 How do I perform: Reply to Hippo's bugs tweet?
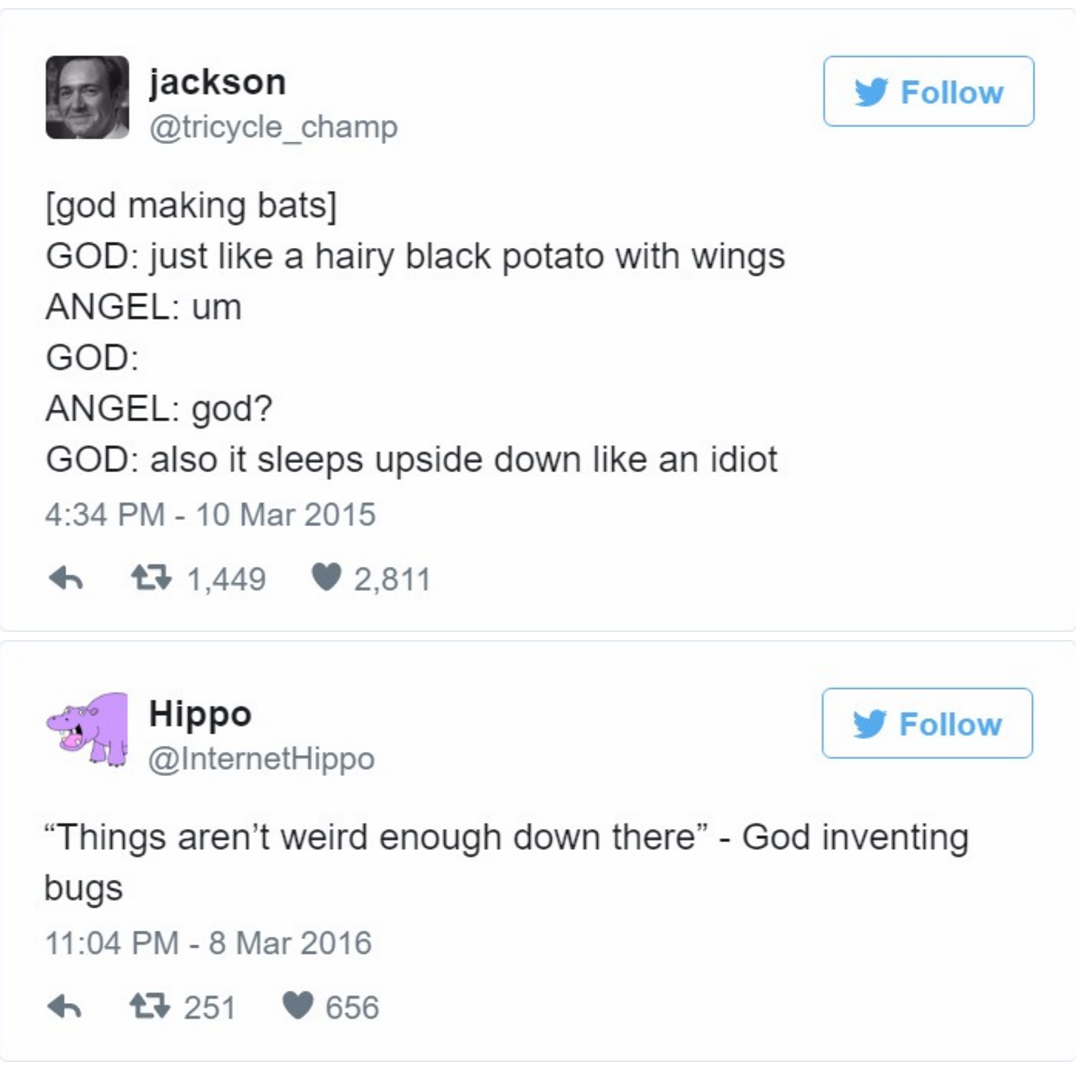(x=65, y=1007)
